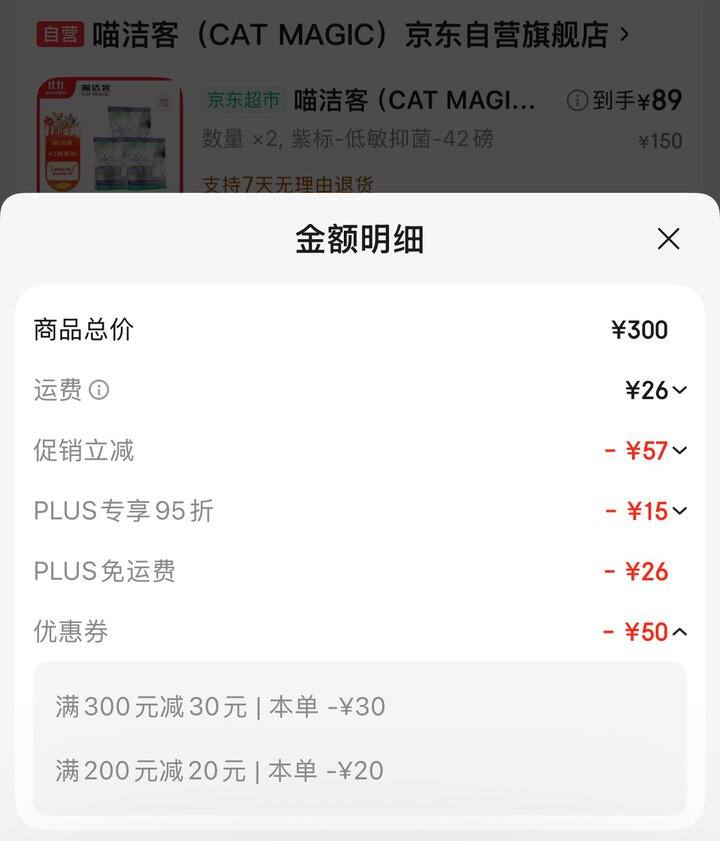
Task: Tap the 到手价 info icon next to ¥89
Action: (578, 100)
